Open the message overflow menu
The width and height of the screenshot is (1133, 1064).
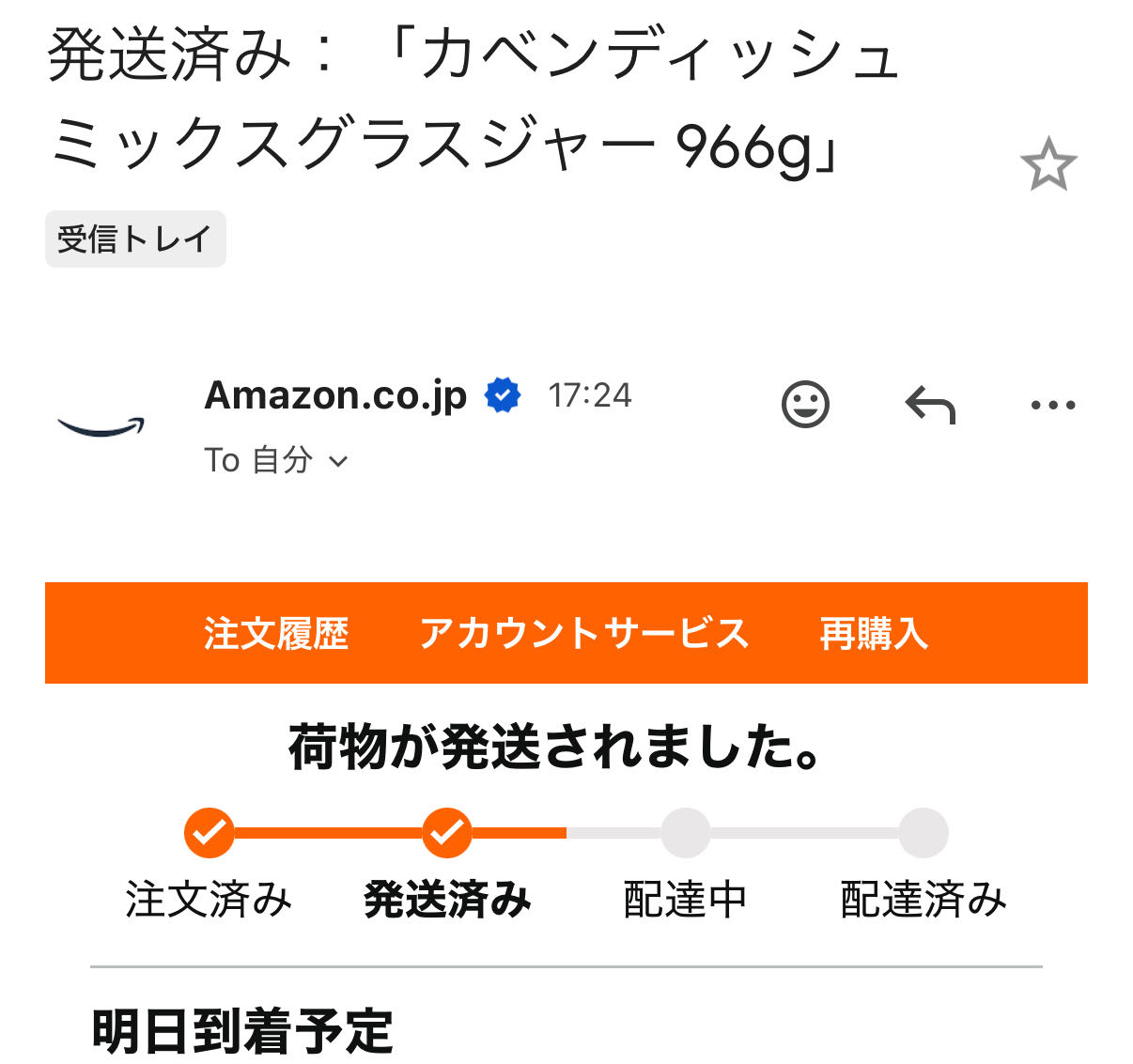(x=1052, y=406)
